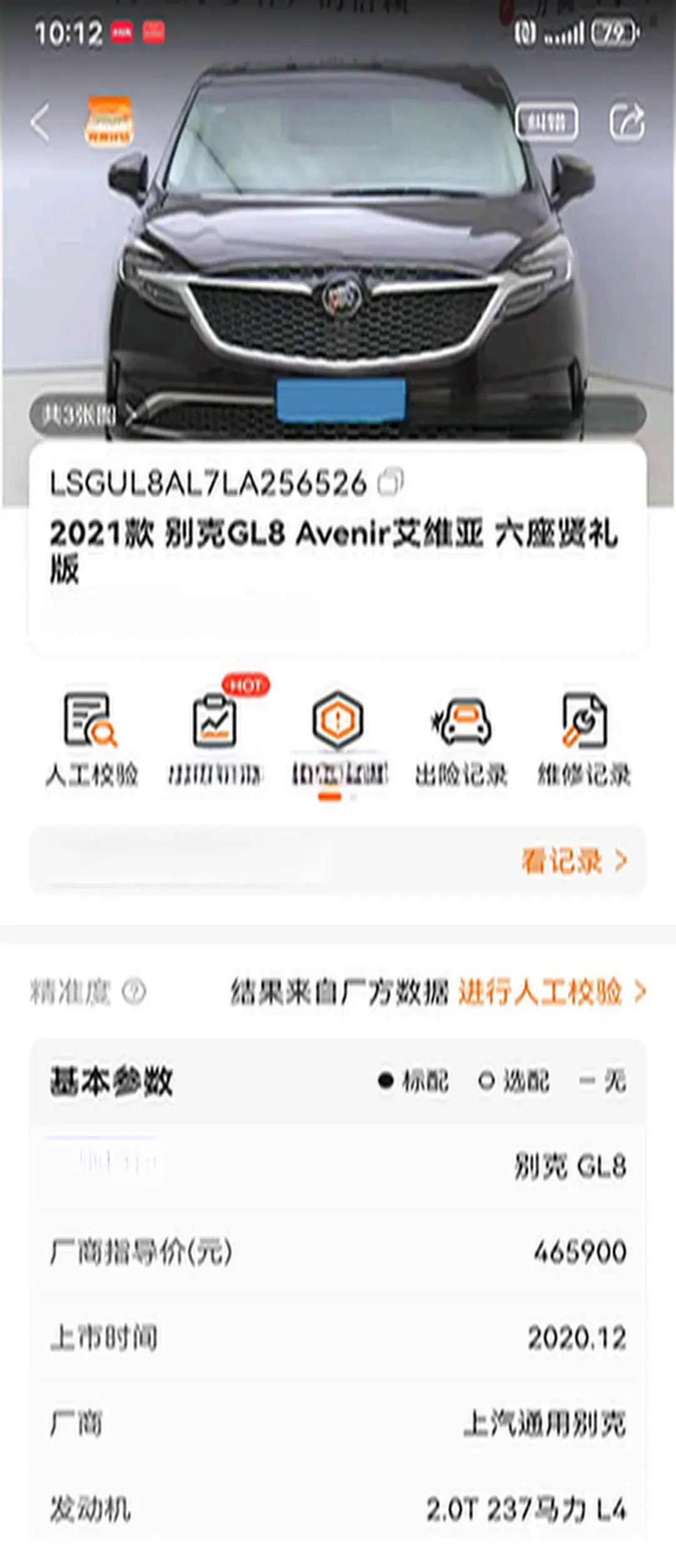Tap the outlined button beside the share icon
Screen dimensions: 676x1568
click(x=546, y=122)
